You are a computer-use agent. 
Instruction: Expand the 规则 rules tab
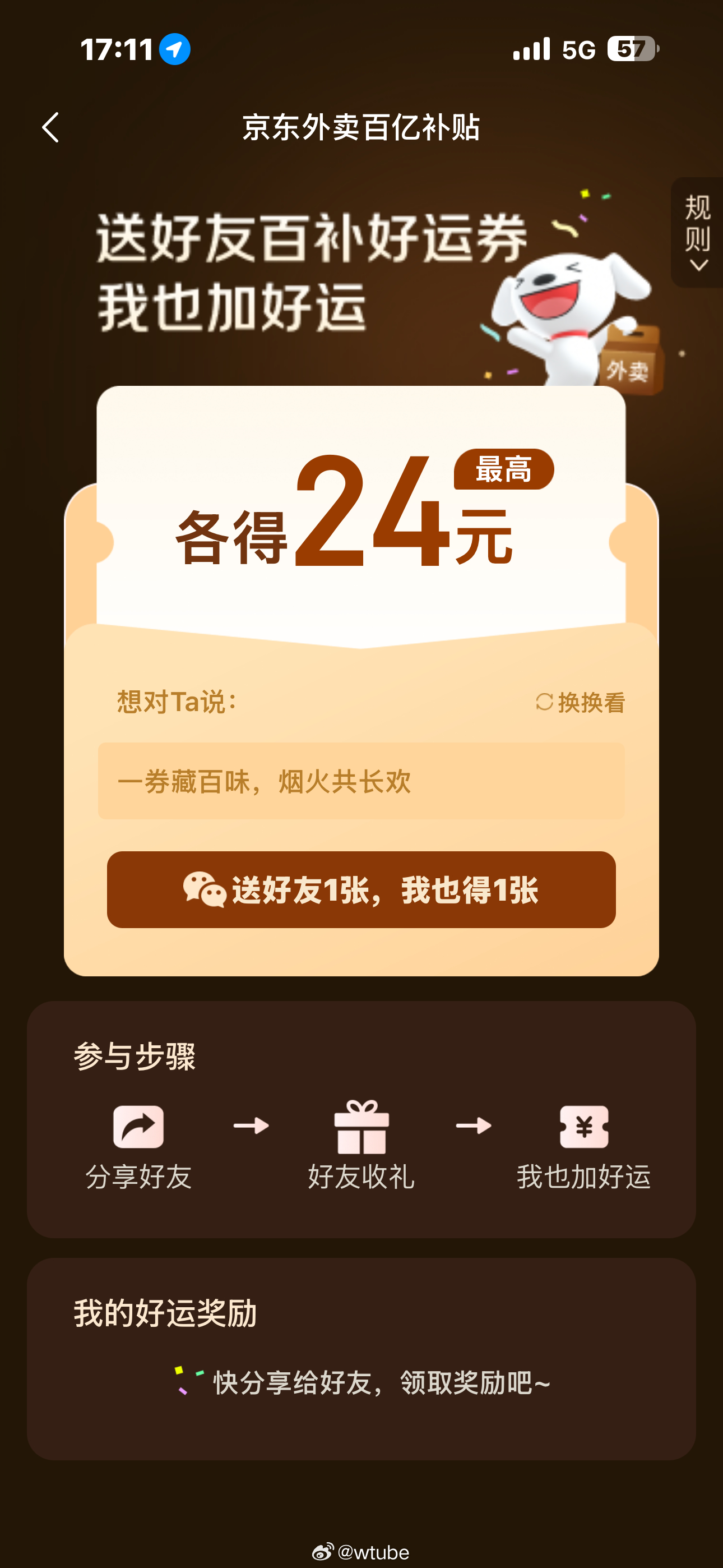coord(697,232)
